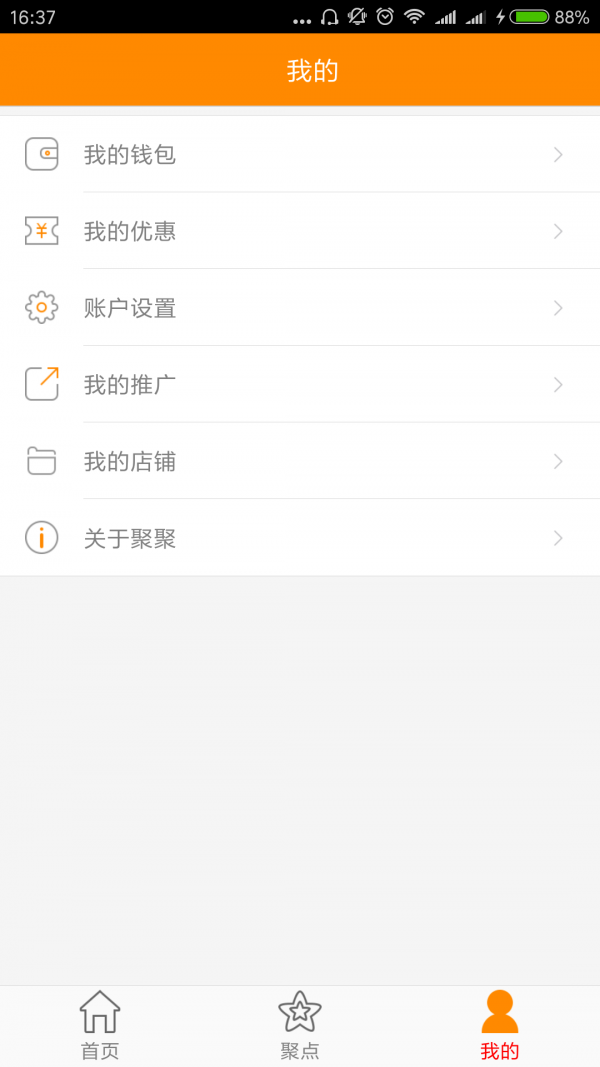
Task: Select the 我的 profile tab
Action: (x=500, y=1026)
